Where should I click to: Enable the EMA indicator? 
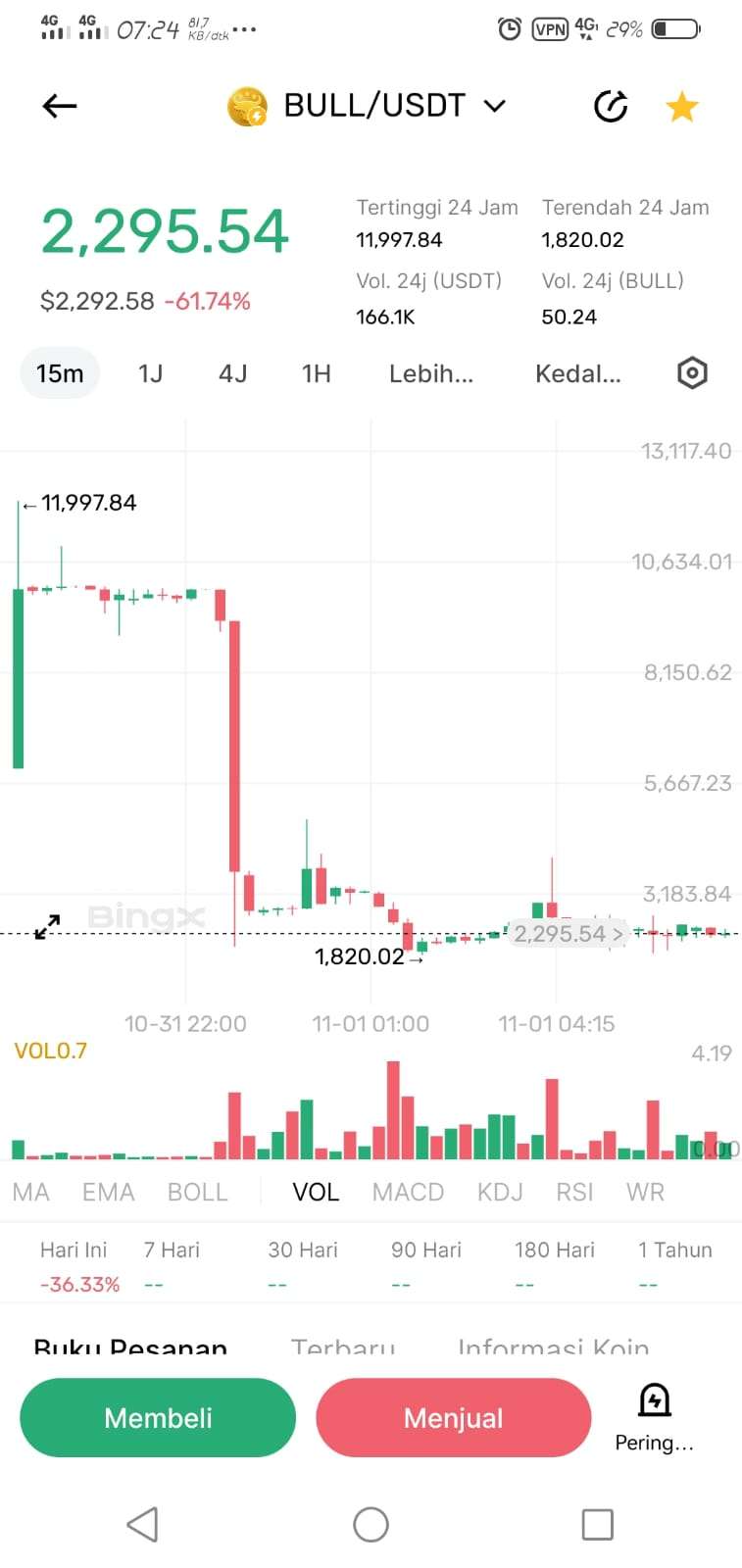(x=108, y=1192)
